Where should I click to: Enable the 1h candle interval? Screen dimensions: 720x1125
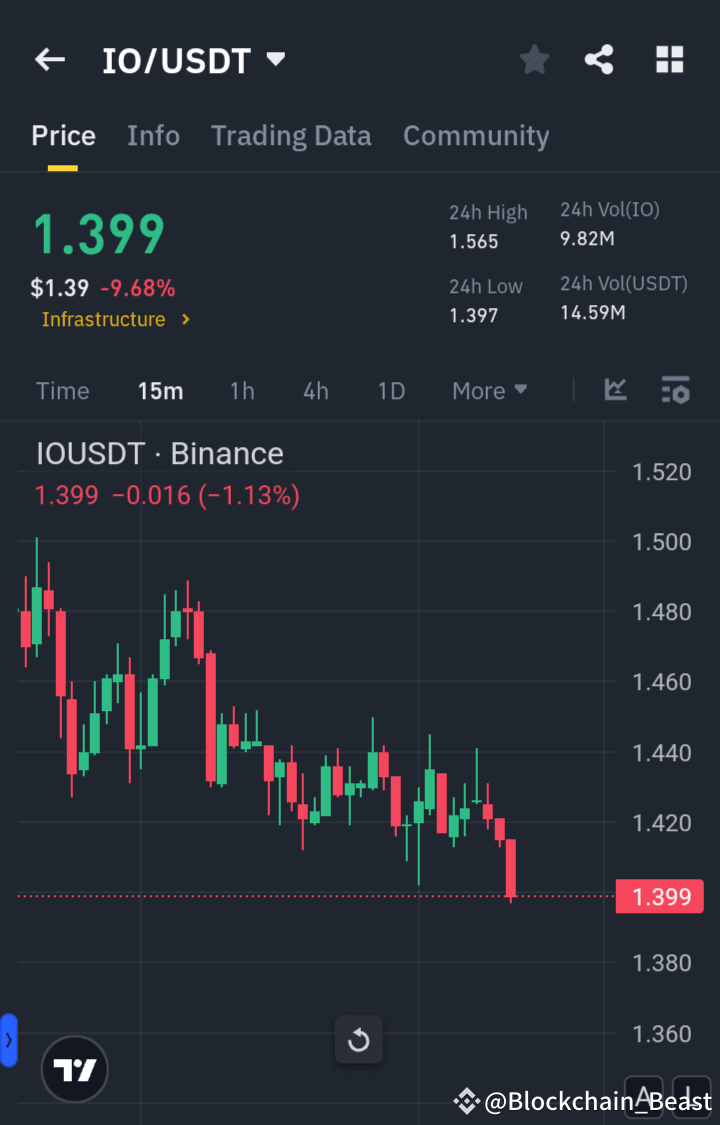pyautogui.click(x=242, y=390)
